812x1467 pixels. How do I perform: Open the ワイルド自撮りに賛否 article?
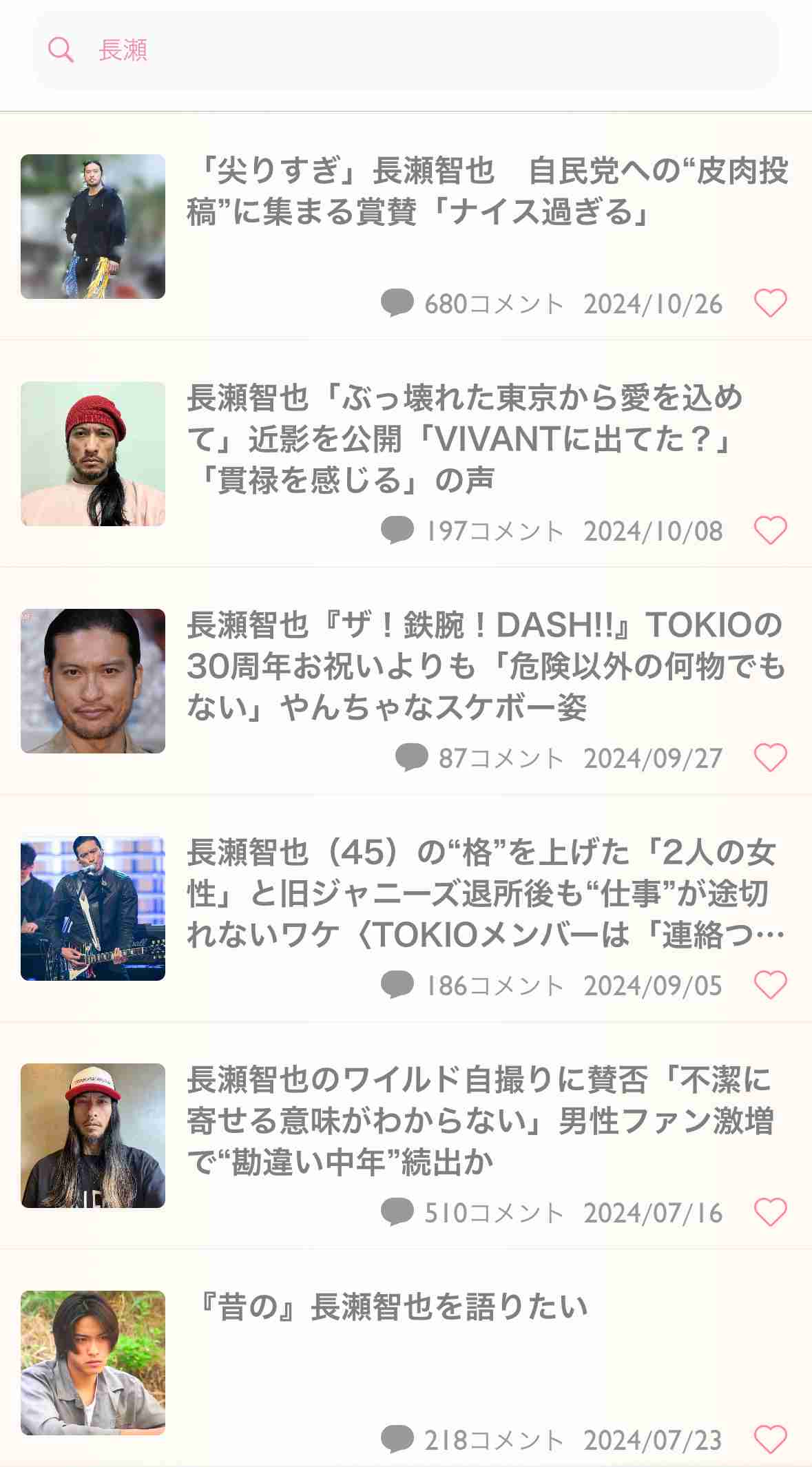(x=481, y=1121)
